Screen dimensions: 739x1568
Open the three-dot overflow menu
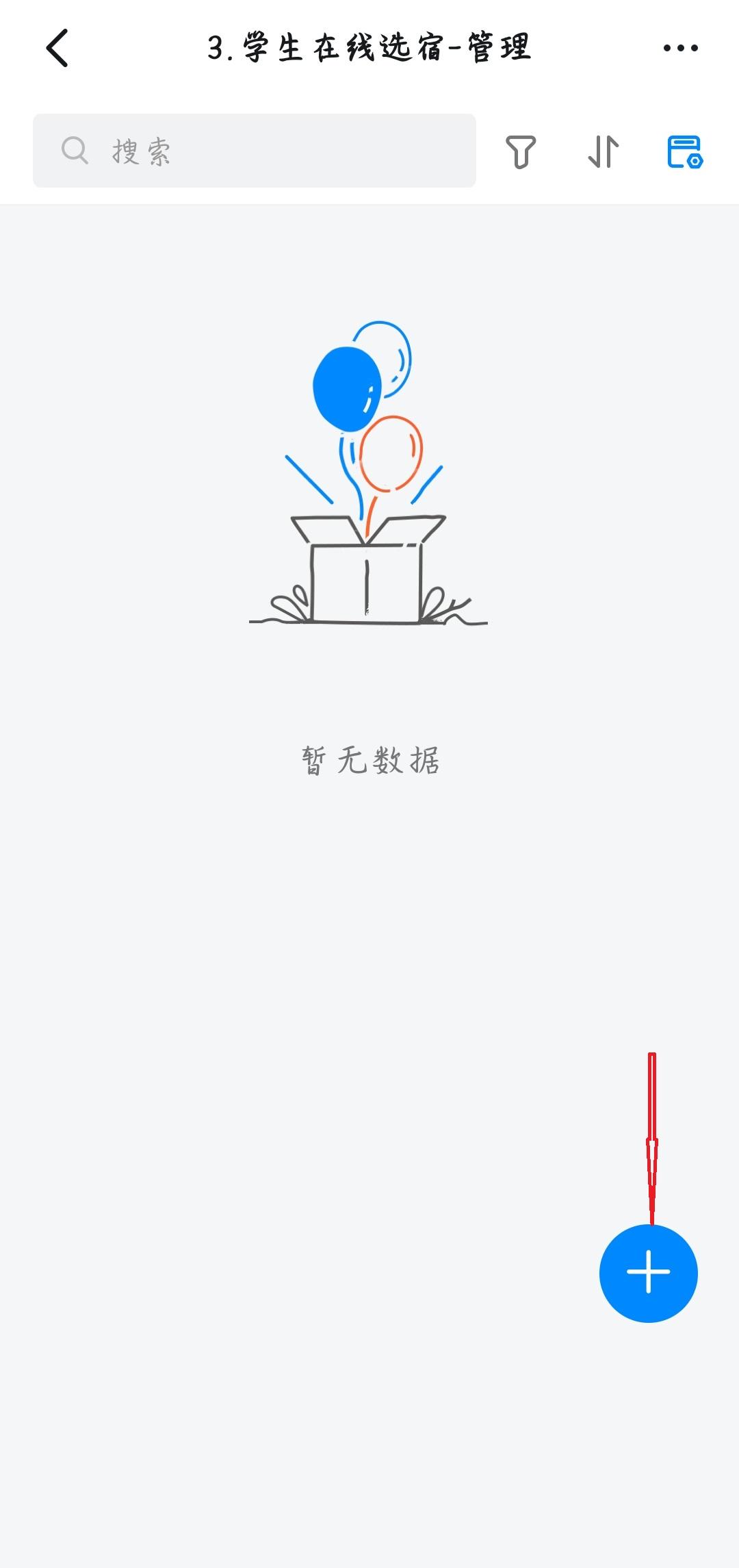[680, 48]
